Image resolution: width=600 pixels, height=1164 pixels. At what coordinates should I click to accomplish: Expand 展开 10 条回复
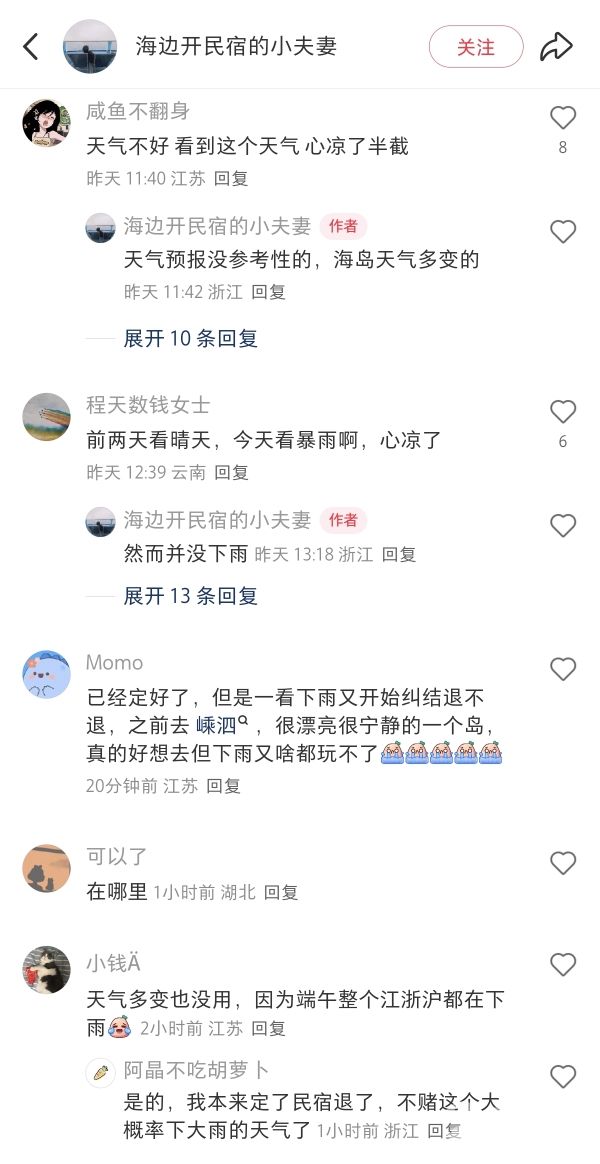click(x=190, y=339)
